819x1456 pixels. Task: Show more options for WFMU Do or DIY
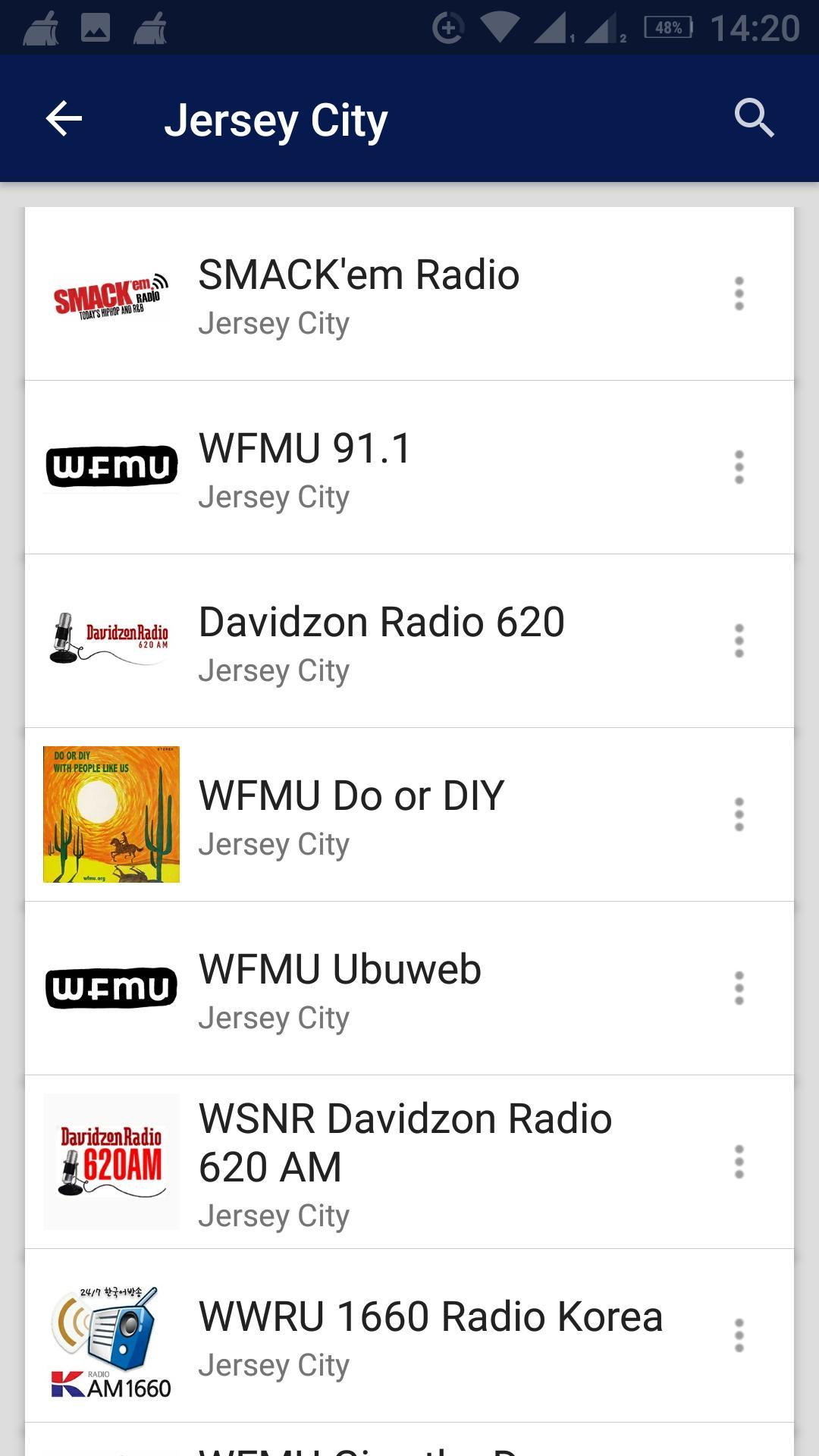point(739,814)
